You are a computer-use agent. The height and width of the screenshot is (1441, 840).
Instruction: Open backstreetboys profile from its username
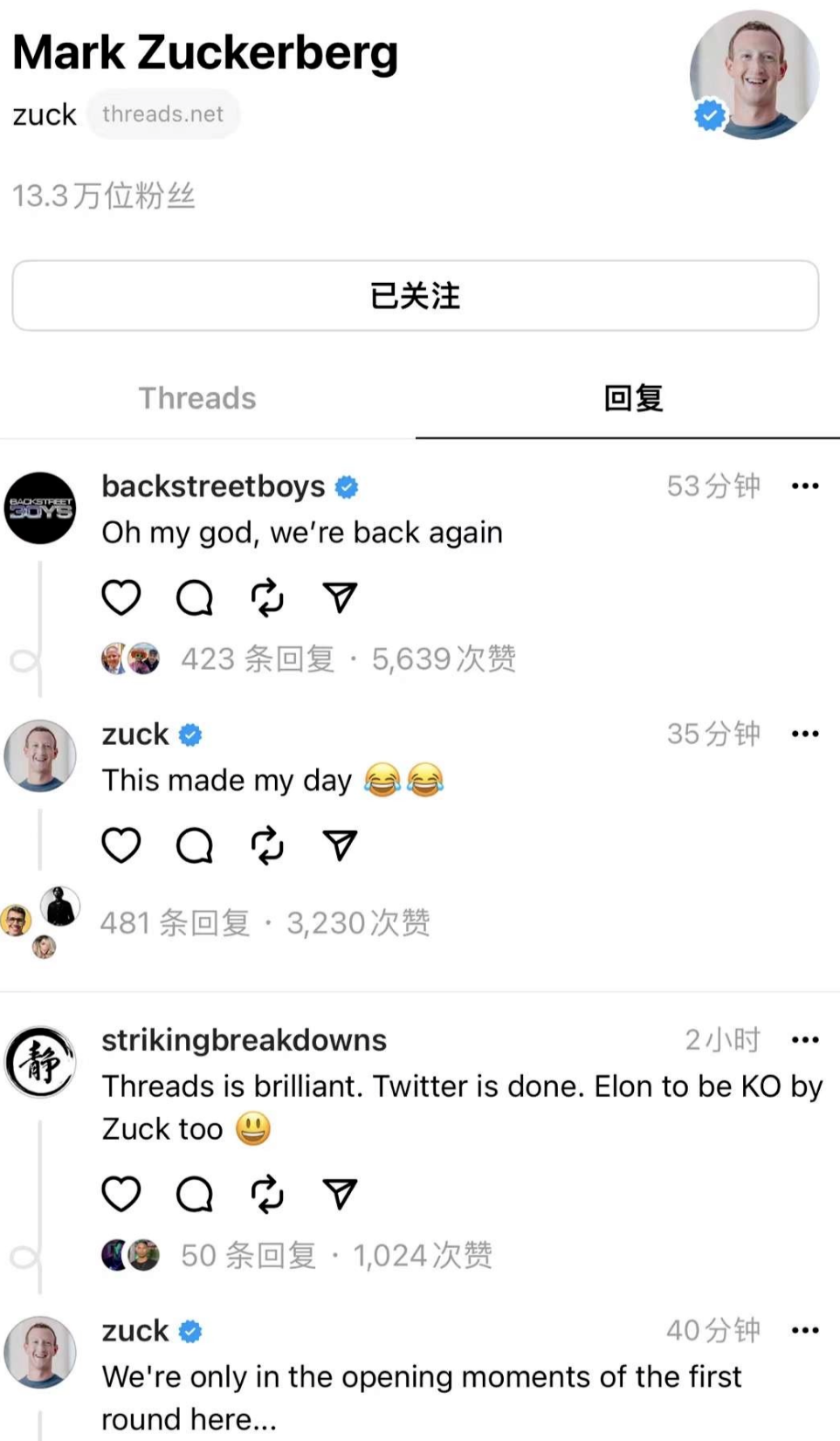[x=214, y=486]
